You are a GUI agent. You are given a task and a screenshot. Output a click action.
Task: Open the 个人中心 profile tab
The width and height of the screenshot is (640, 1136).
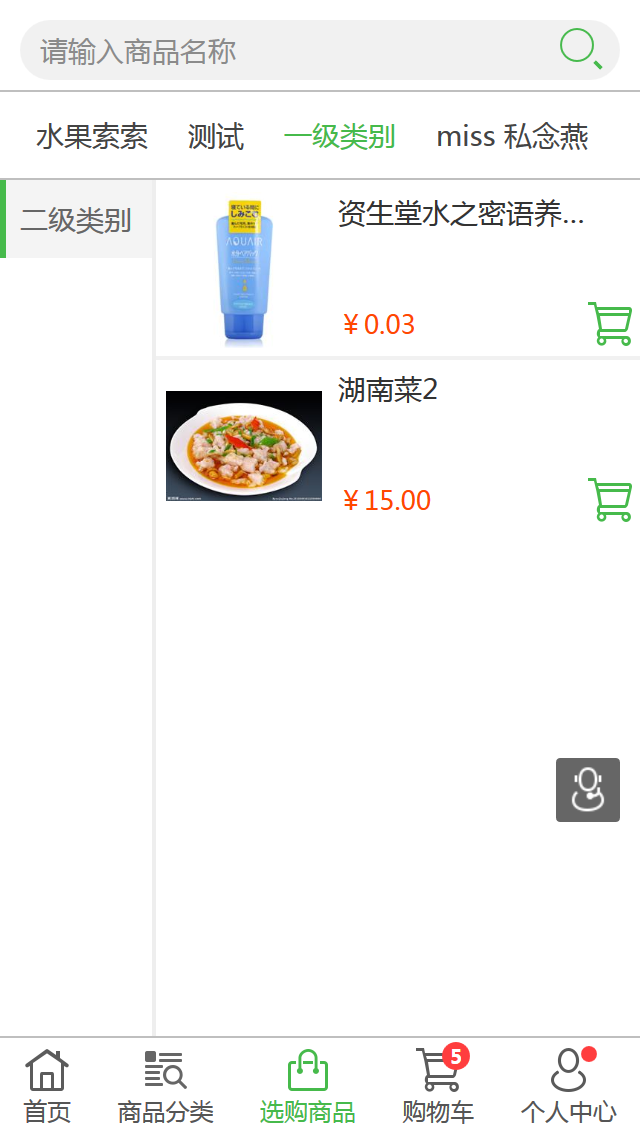(x=569, y=1087)
